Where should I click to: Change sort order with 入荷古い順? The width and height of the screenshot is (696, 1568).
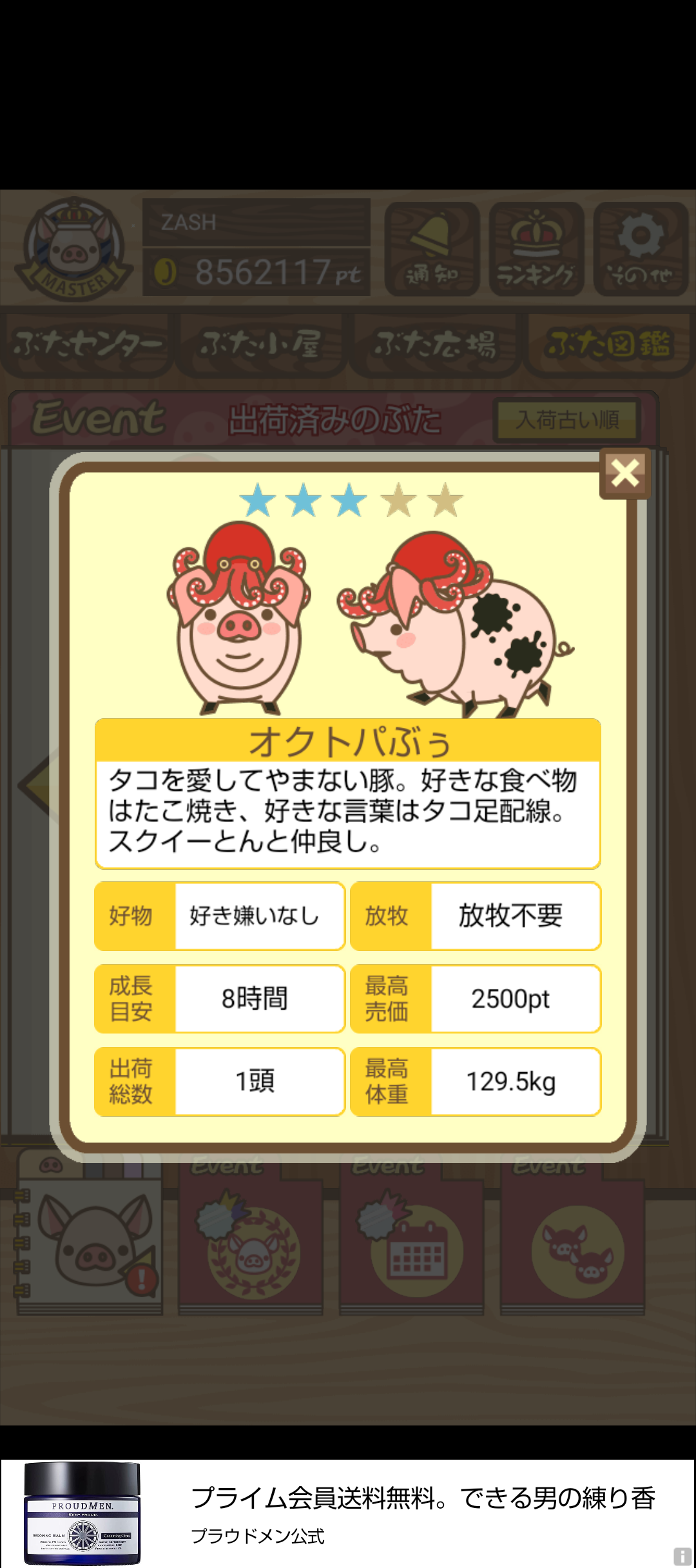[567, 420]
